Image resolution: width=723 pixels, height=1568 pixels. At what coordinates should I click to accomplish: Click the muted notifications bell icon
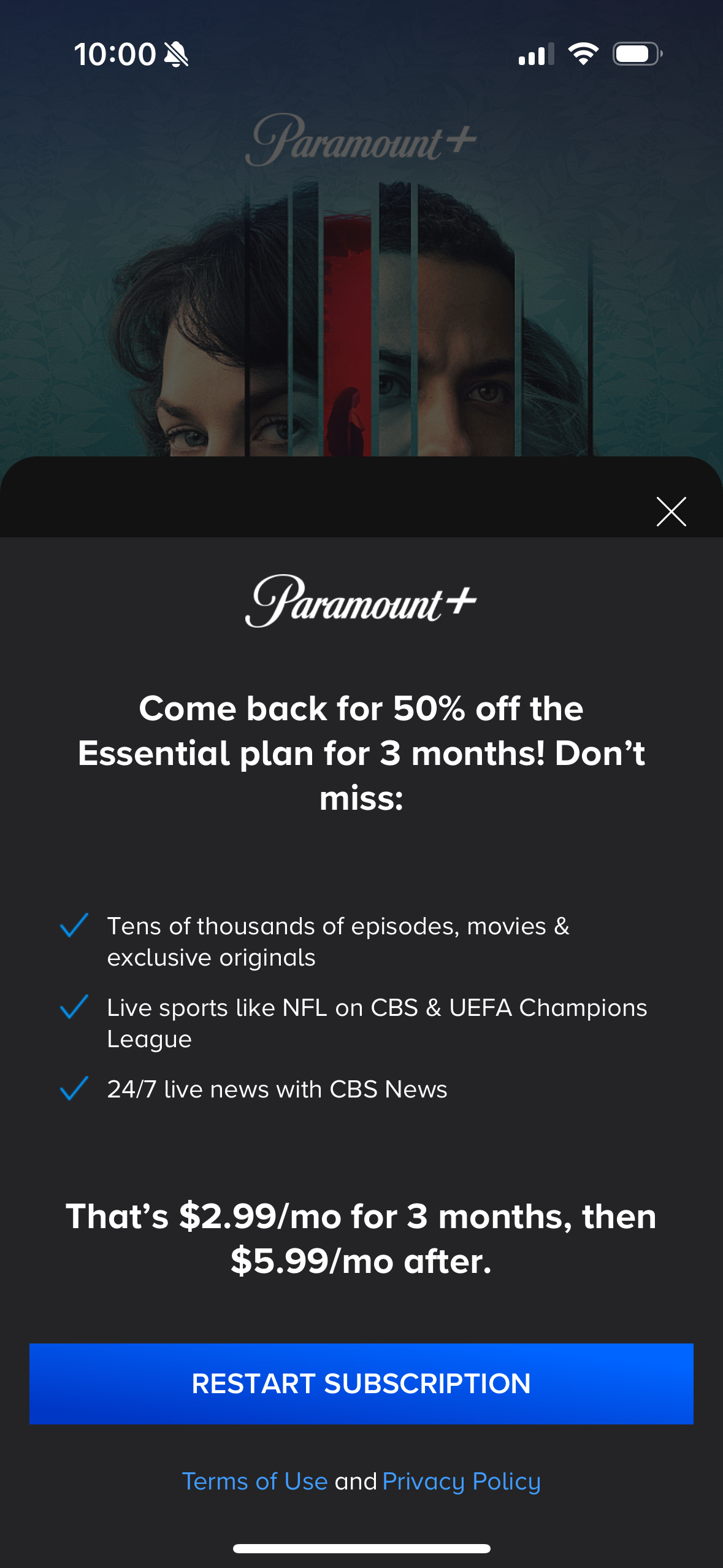coord(175,54)
